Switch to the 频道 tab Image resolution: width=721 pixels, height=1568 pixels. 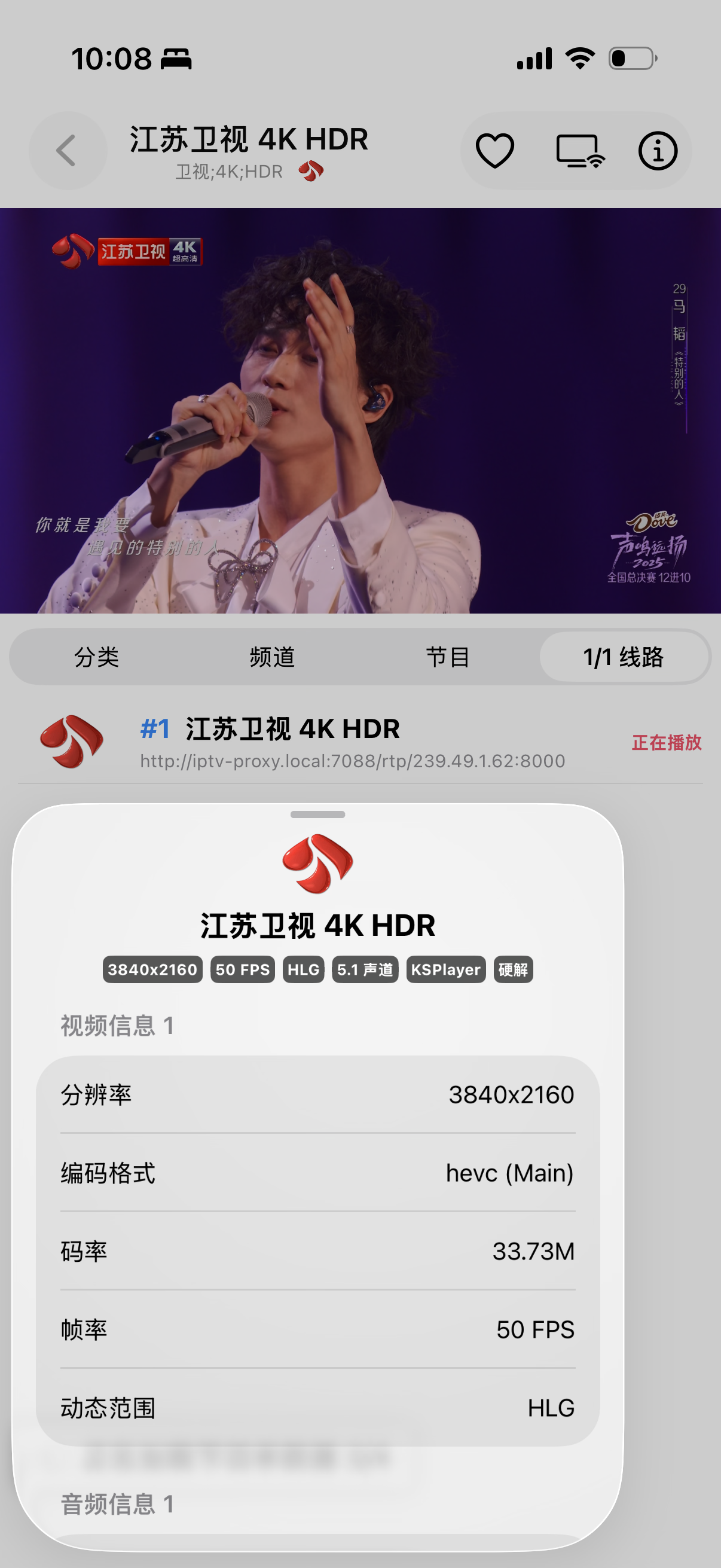pos(272,657)
